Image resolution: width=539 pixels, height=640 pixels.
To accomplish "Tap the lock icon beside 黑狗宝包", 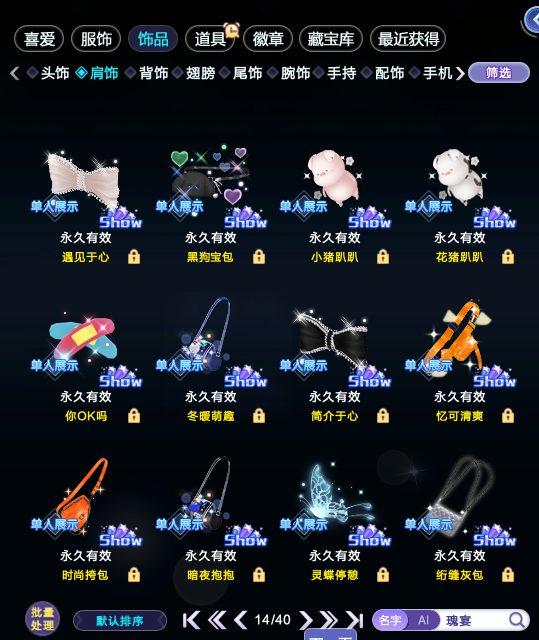I will coord(259,257).
